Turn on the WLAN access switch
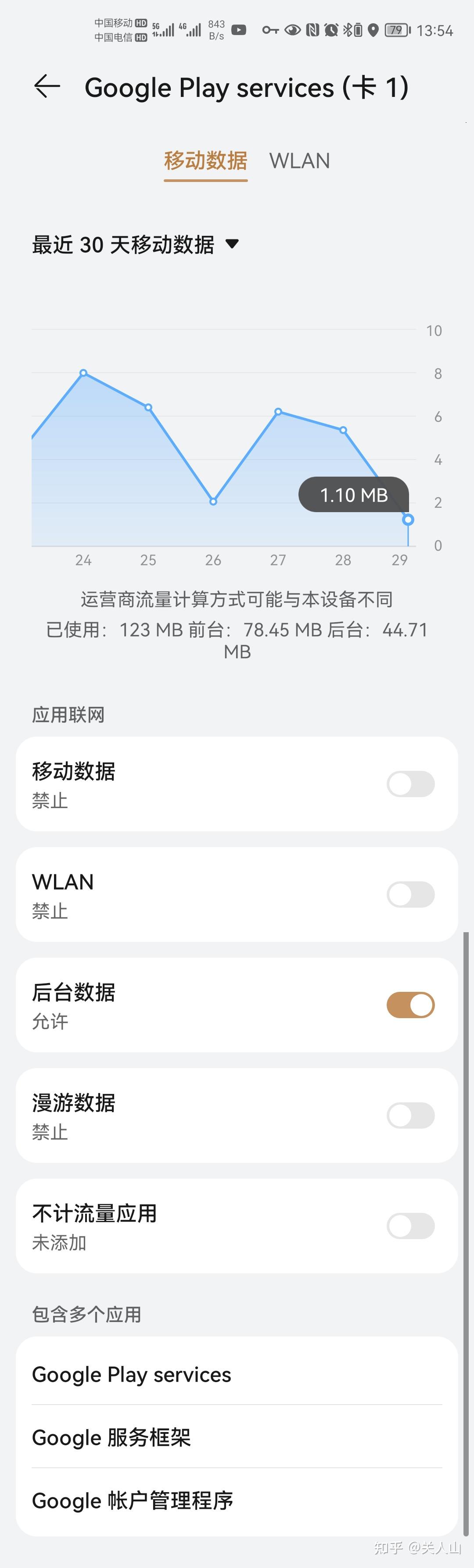The image size is (474, 1568). (x=410, y=894)
